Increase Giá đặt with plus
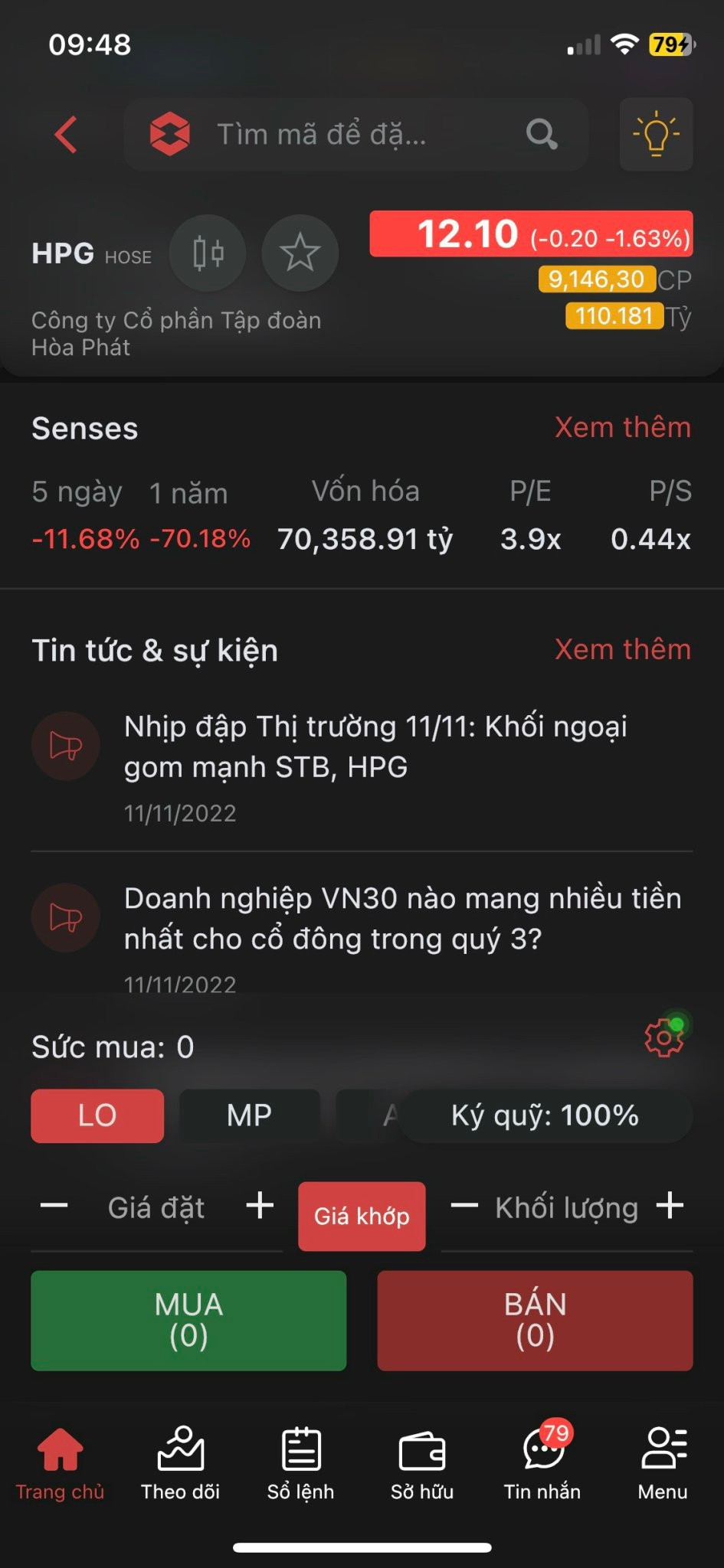This screenshot has height=1568, width=724. coord(260,1206)
